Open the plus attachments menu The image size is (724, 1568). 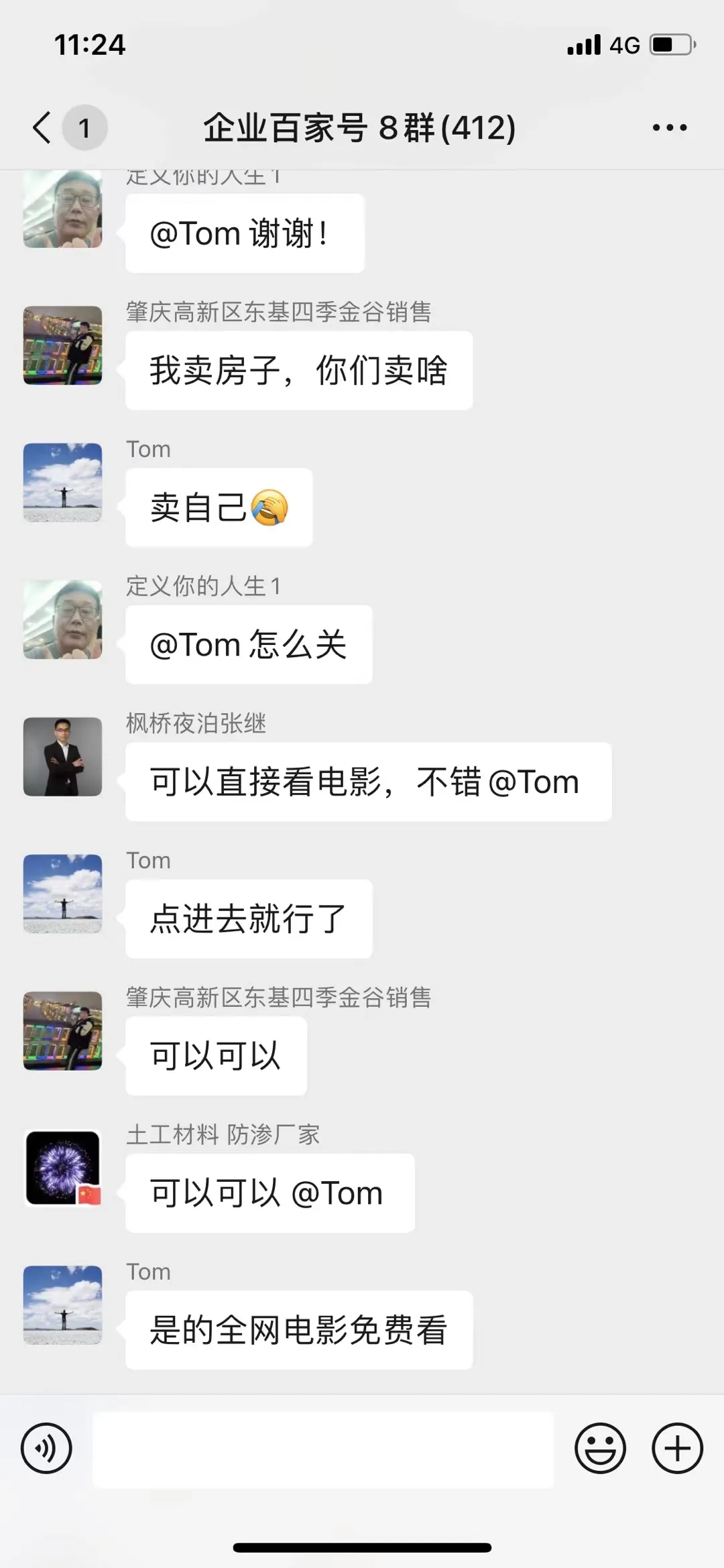(677, 1448)
